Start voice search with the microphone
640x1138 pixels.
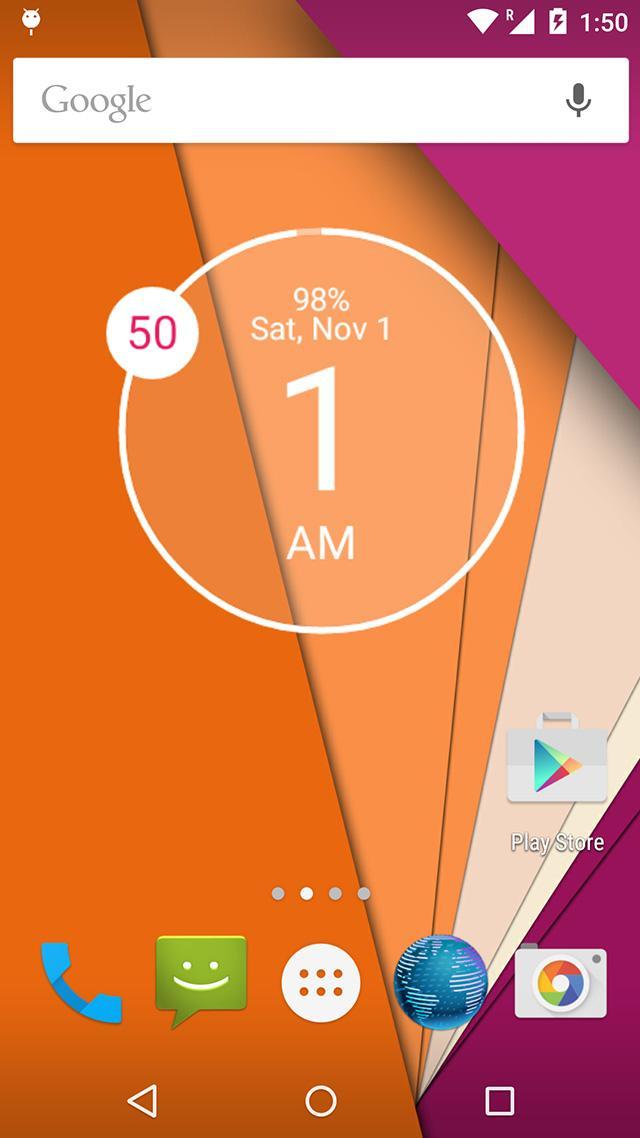pyautogui.click(x=578, y=100)
